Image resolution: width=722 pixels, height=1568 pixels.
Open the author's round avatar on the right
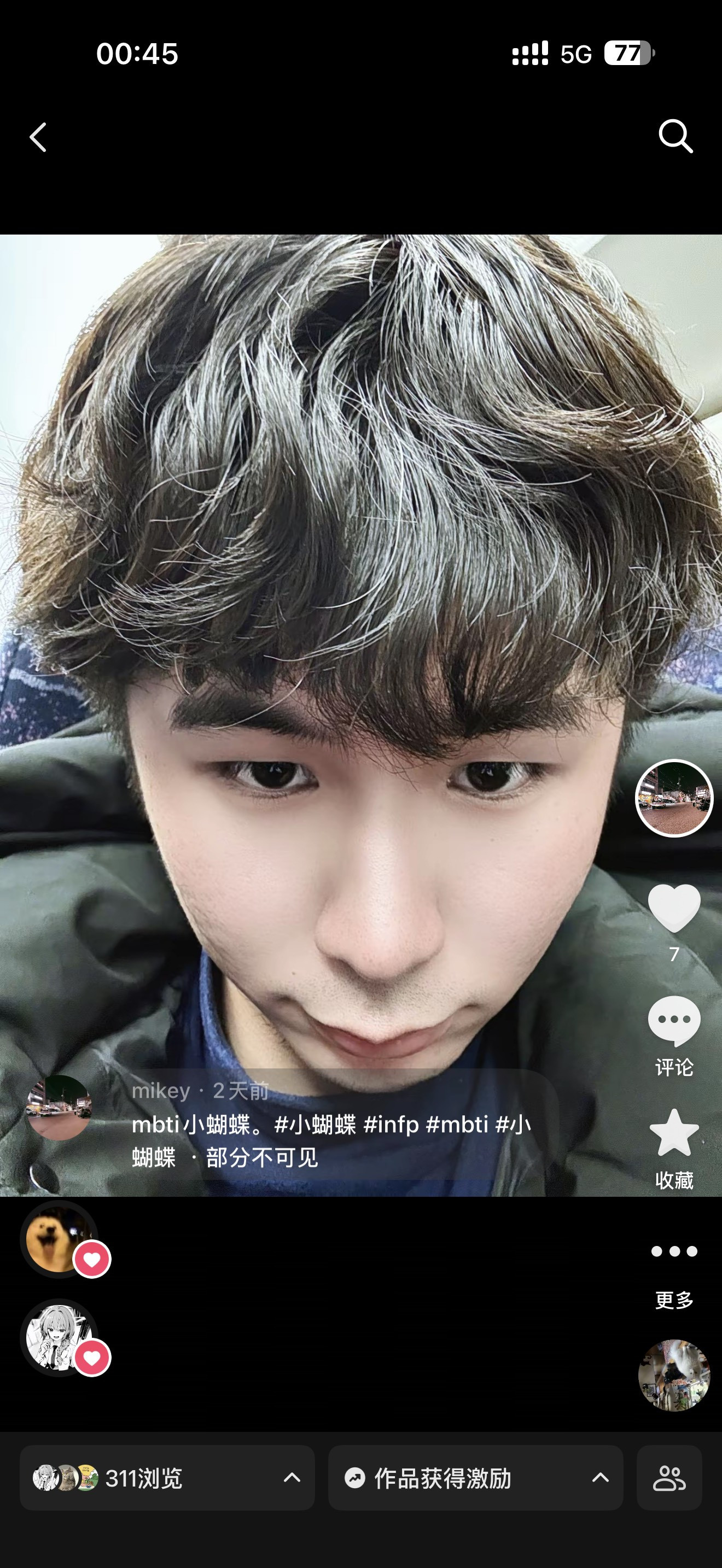[674, 798]
